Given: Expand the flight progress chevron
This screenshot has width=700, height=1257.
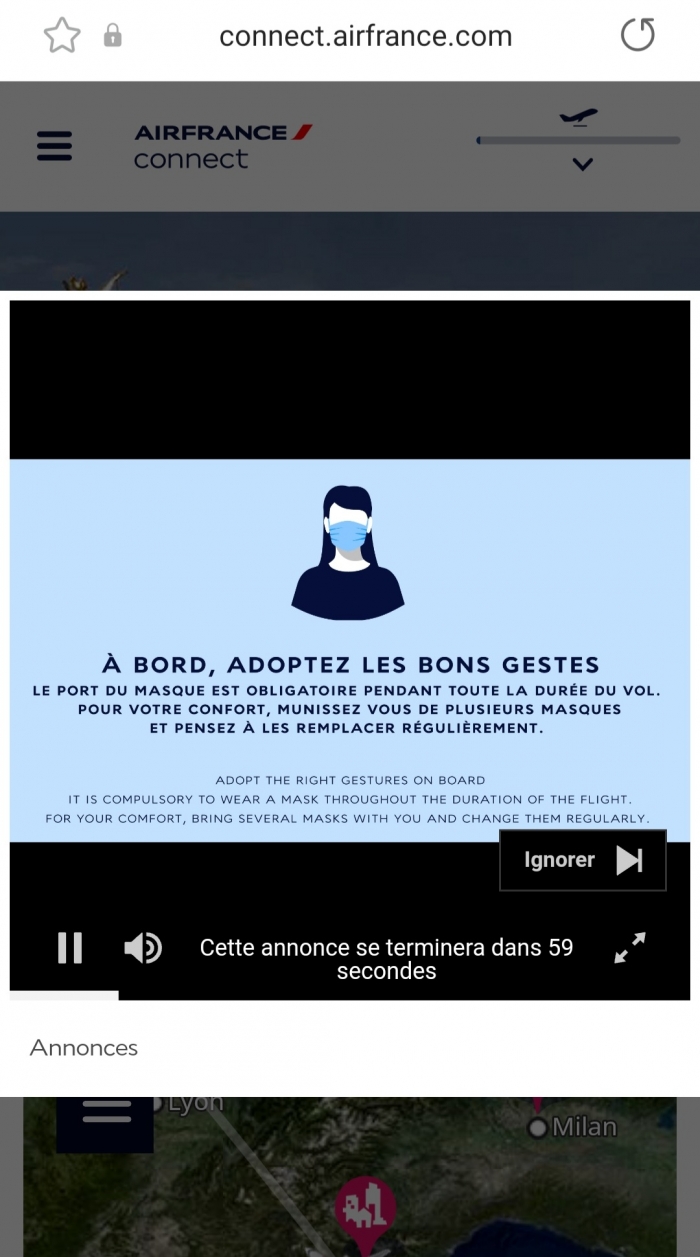Looking at the screenshot, I should (582, 164).
